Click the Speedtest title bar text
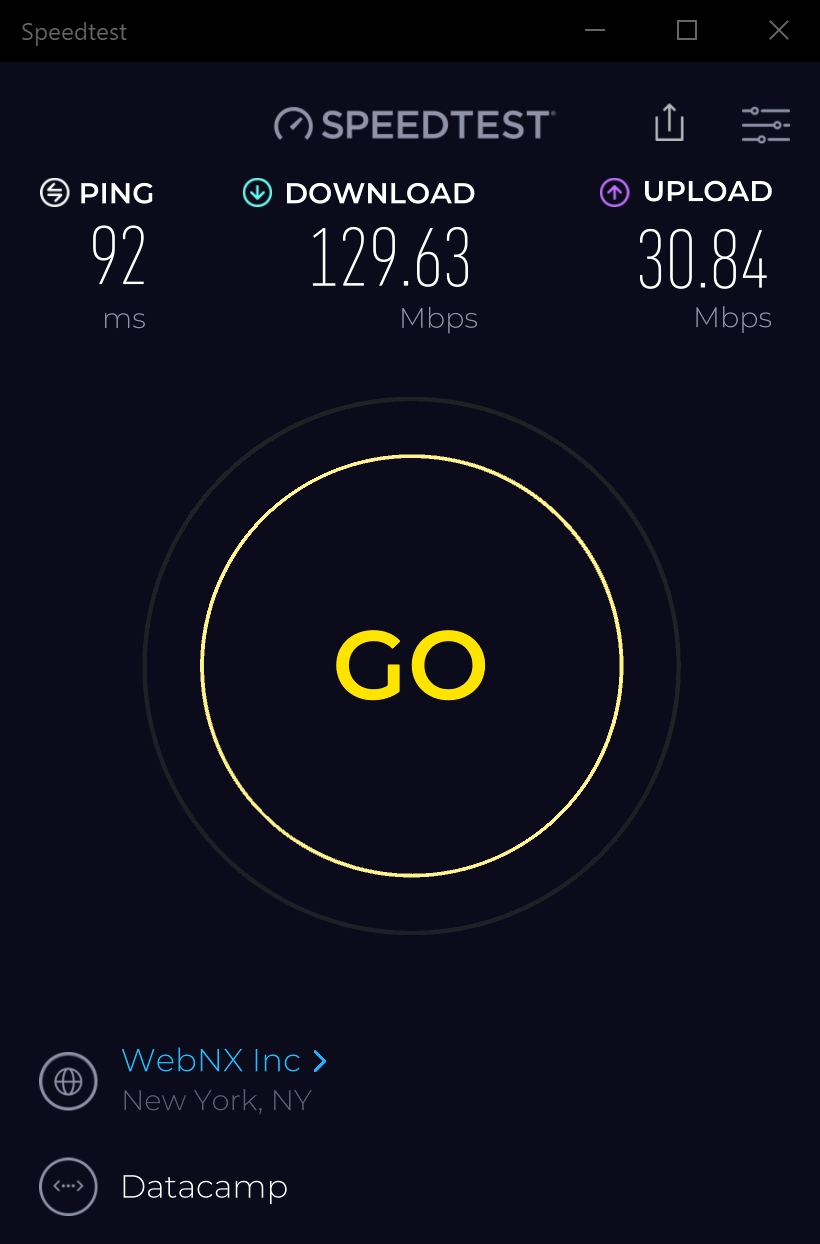Screen dimensions: 820x1244 pyautogui.click(x=74, y=31)
